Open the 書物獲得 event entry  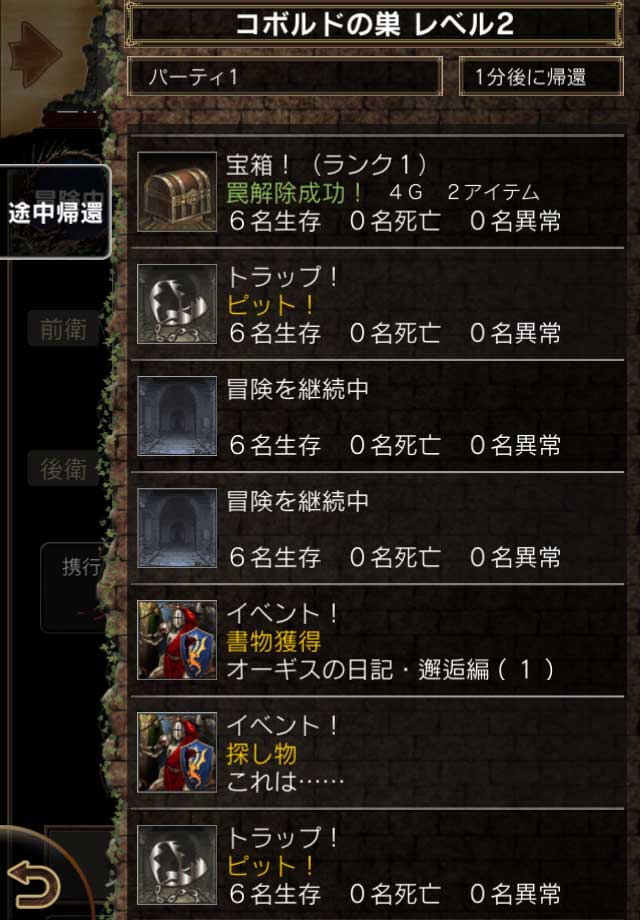pos(378,641)
